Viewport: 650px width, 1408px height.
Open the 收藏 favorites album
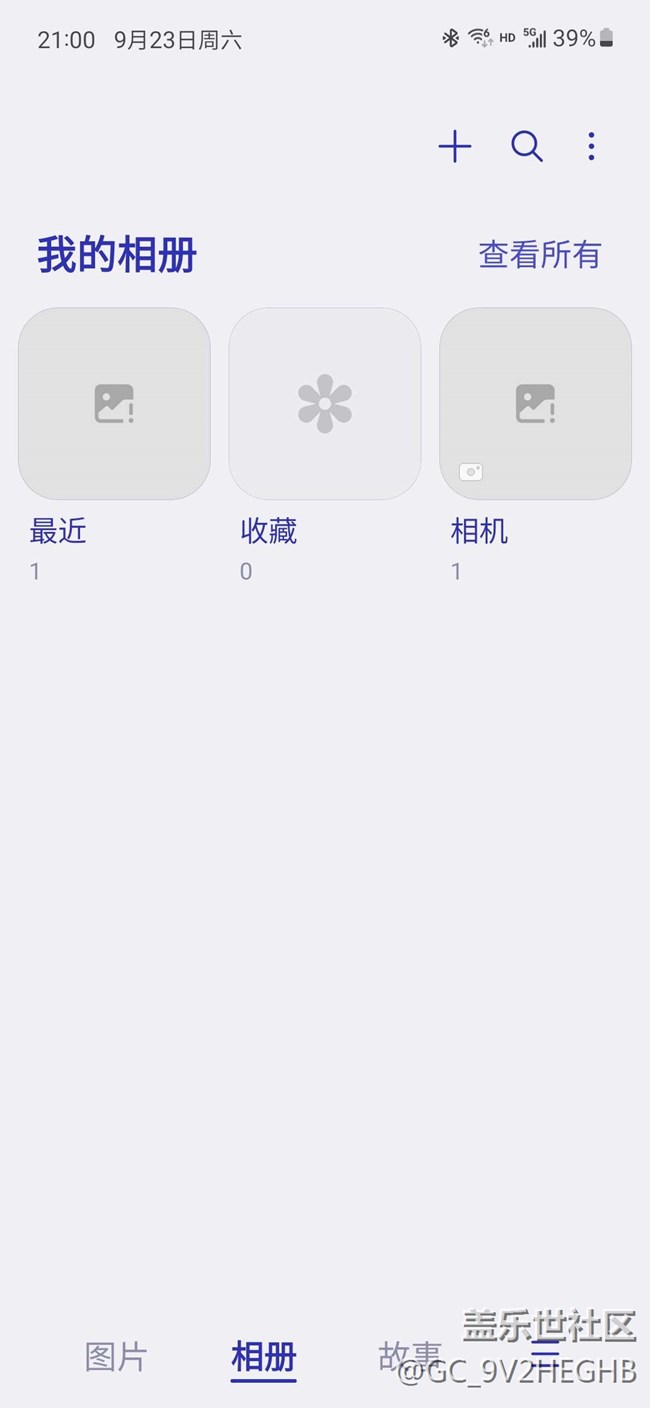click(x=325, y=404)
